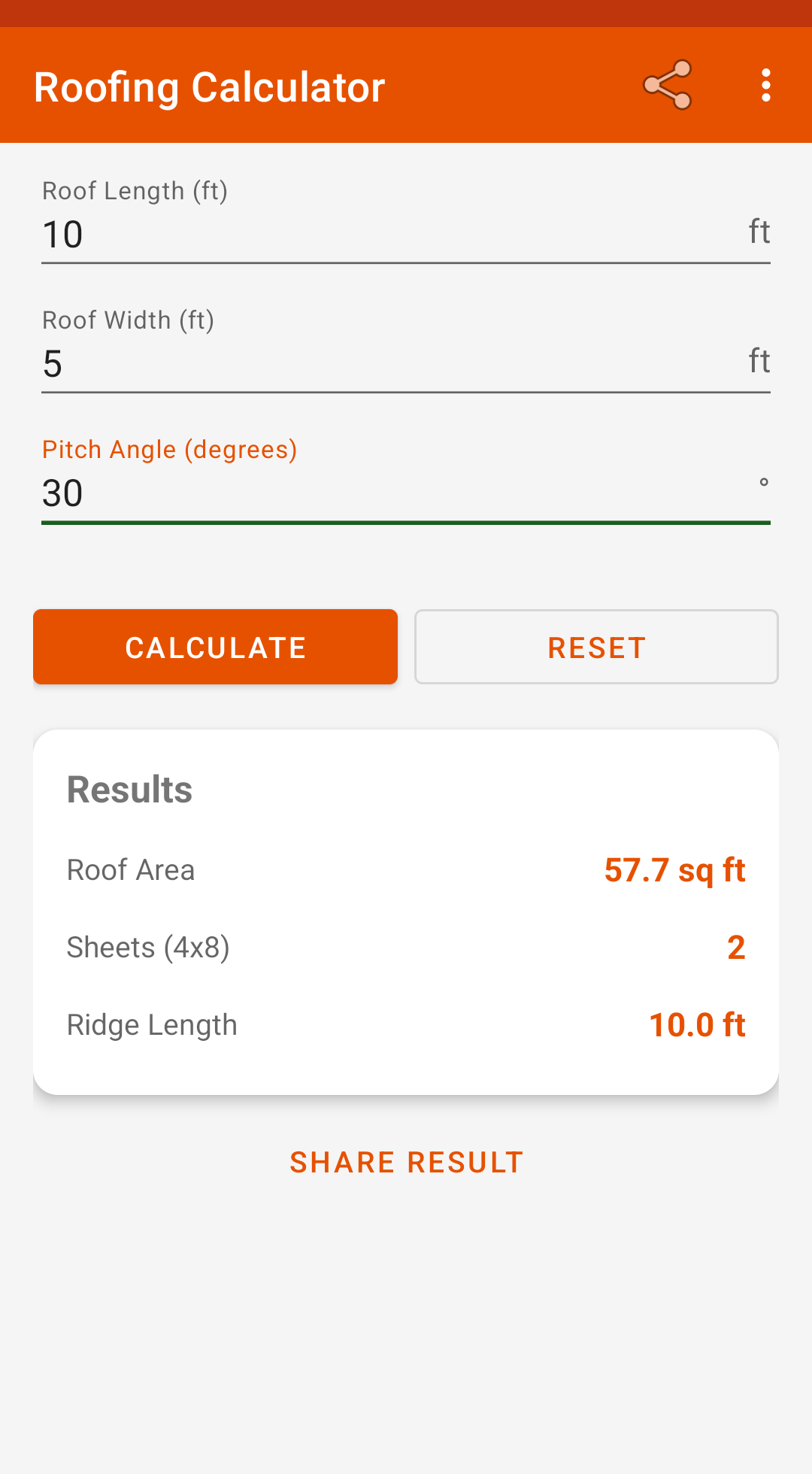The height and width of the screenshot is (1474, 812).
Task: Click the Sheets (4x8) result row
Action: pos(406,947)
